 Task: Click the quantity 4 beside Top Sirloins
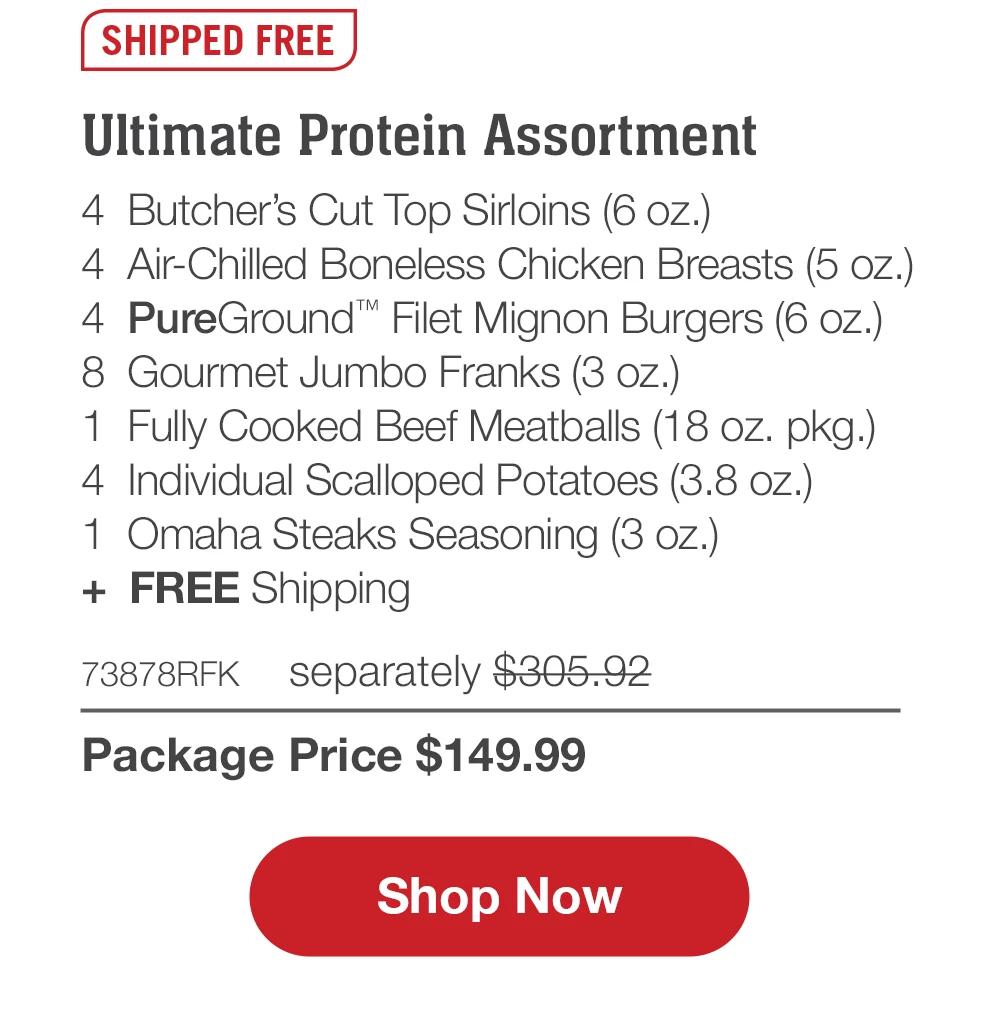click(x=96, y=210)
